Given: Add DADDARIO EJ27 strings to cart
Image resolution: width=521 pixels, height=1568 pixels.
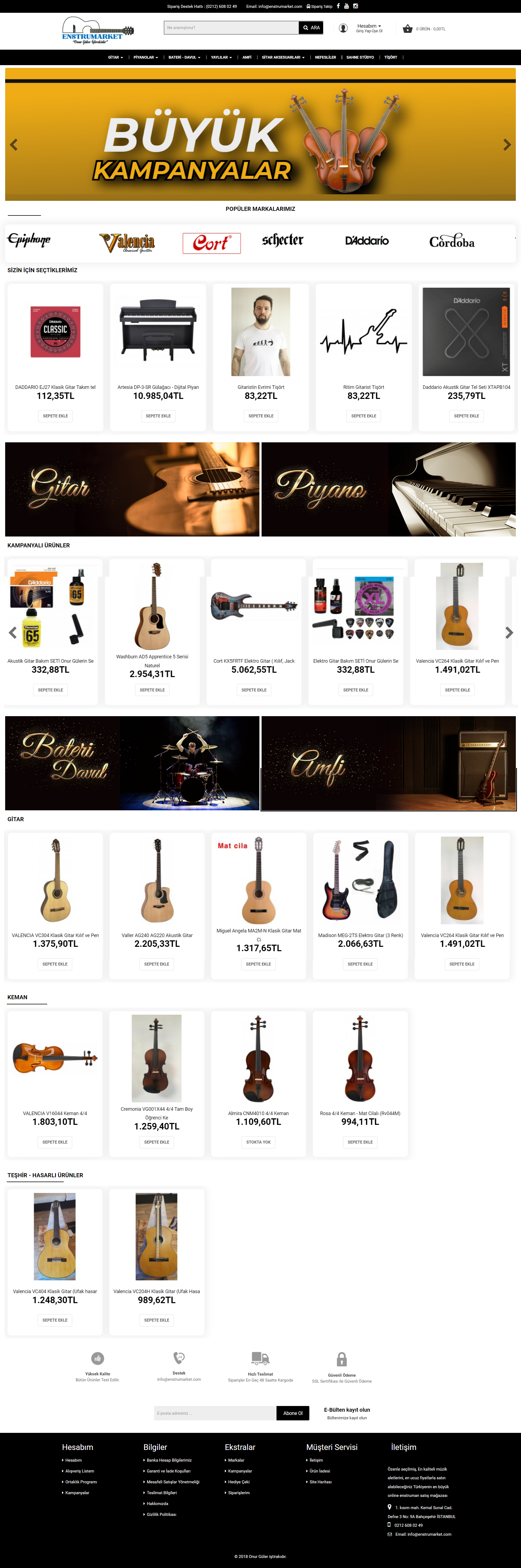Looking at the screenshot, I should pos(55,416).
